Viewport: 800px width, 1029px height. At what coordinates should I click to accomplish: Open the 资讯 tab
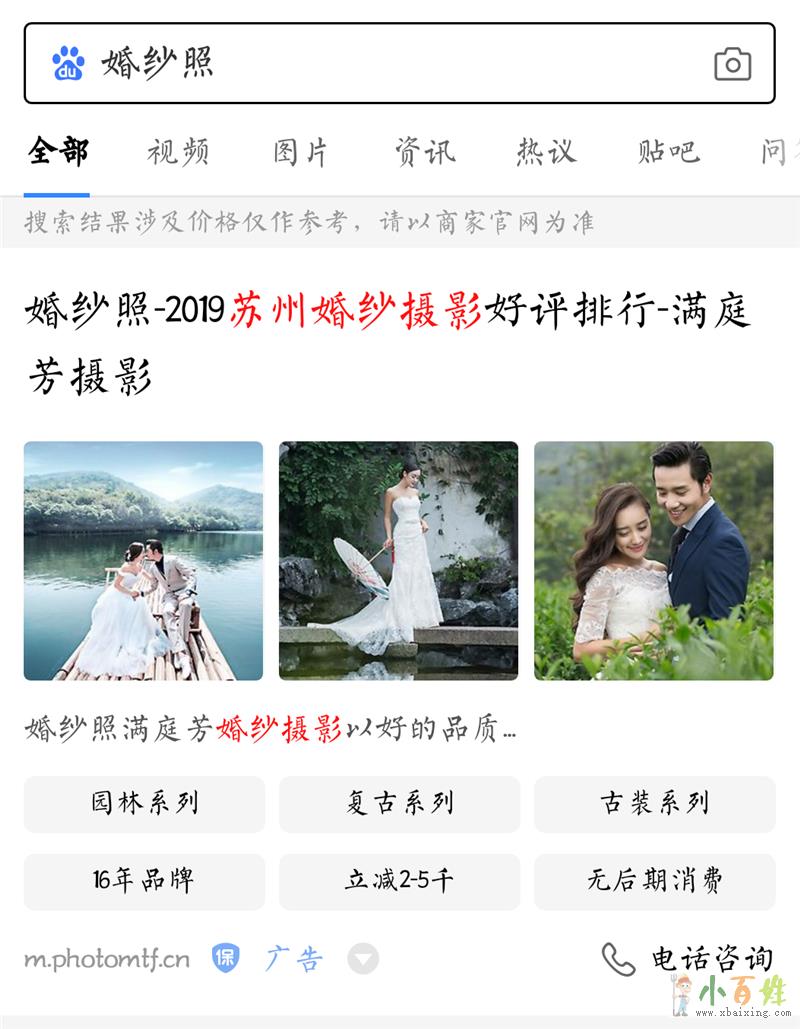pyautogui.click(x=424, y=152)
